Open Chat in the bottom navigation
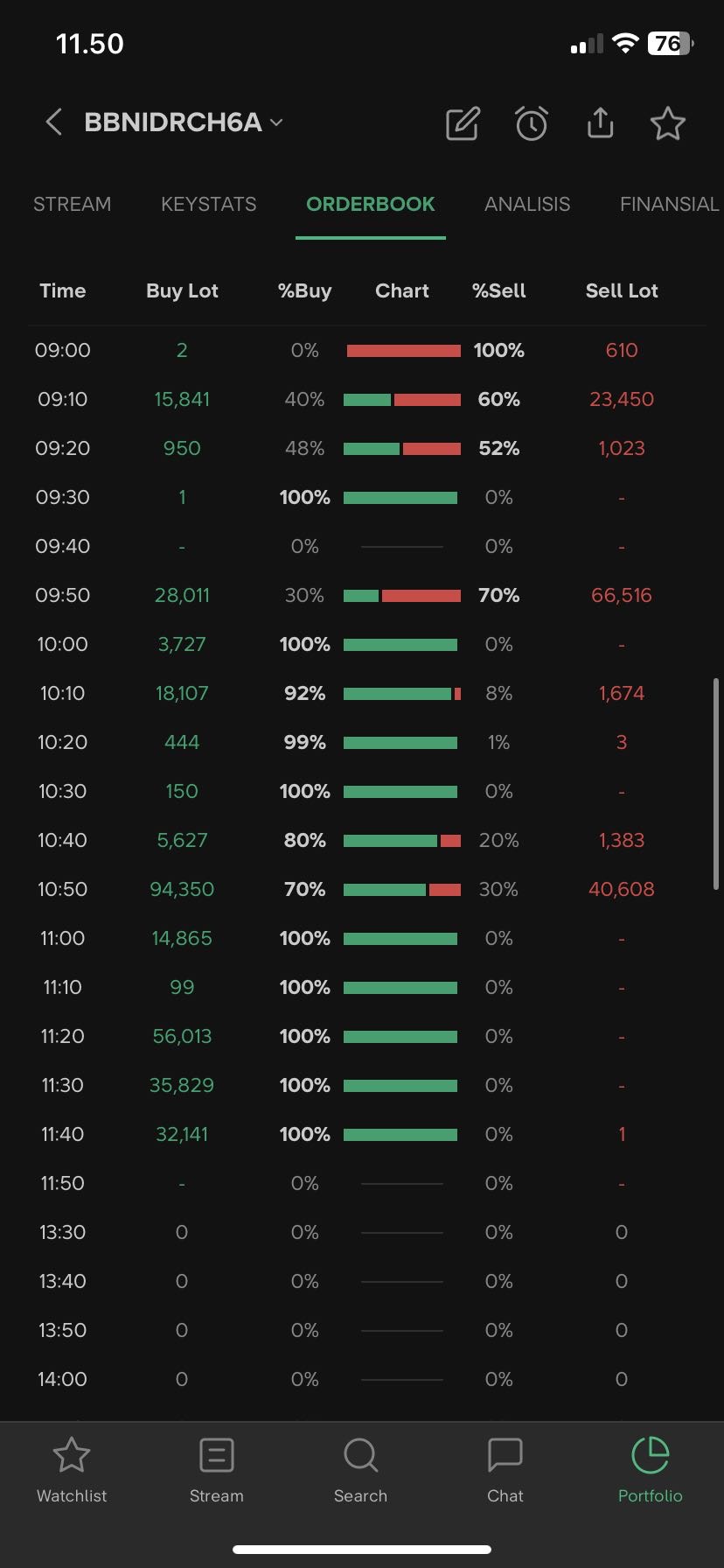 pos(505,1470)
